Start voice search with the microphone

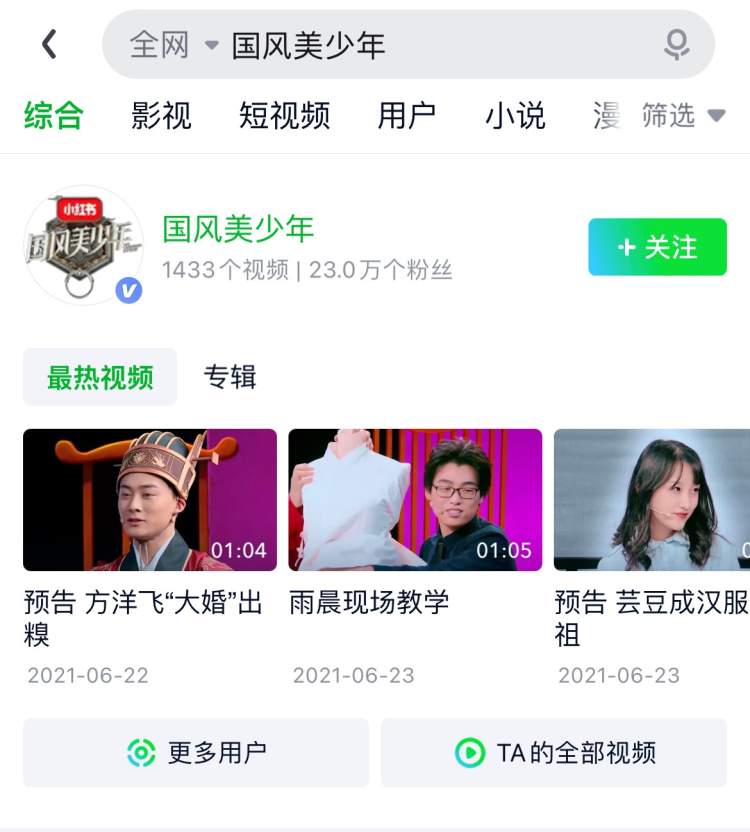(x=677, y=45)
